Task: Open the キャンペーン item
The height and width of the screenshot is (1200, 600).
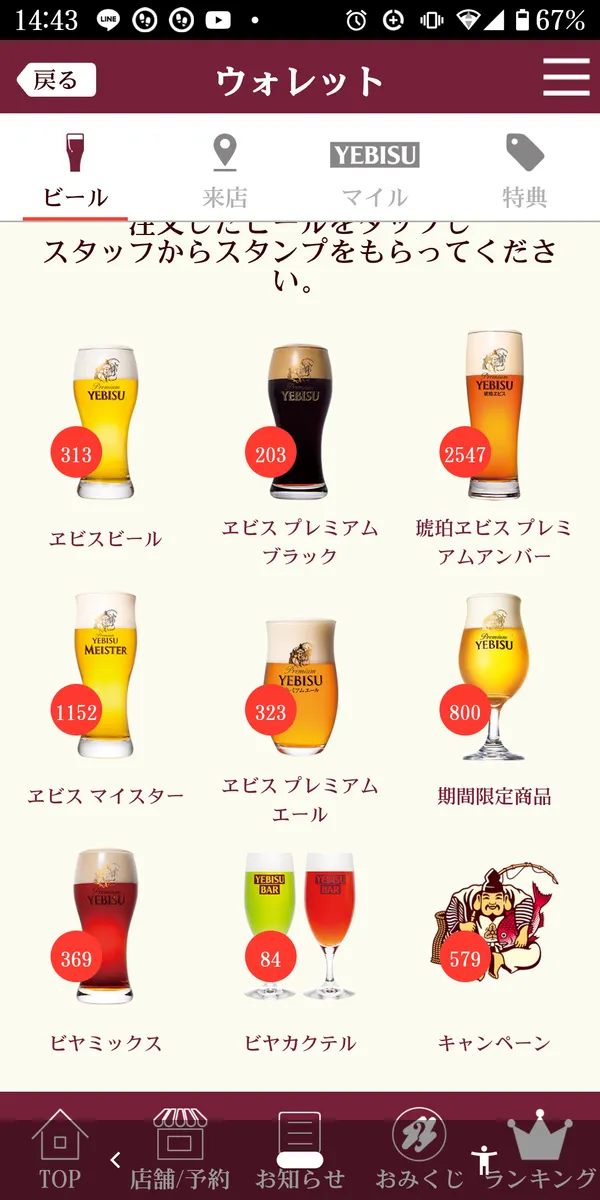Action: click(494, 930)
